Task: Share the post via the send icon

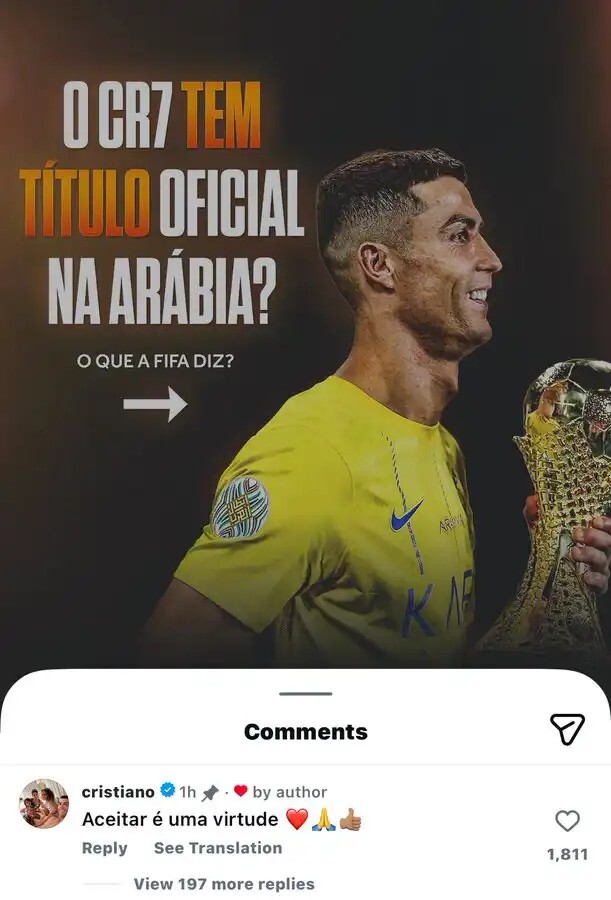Action: [x=567, y=730]
